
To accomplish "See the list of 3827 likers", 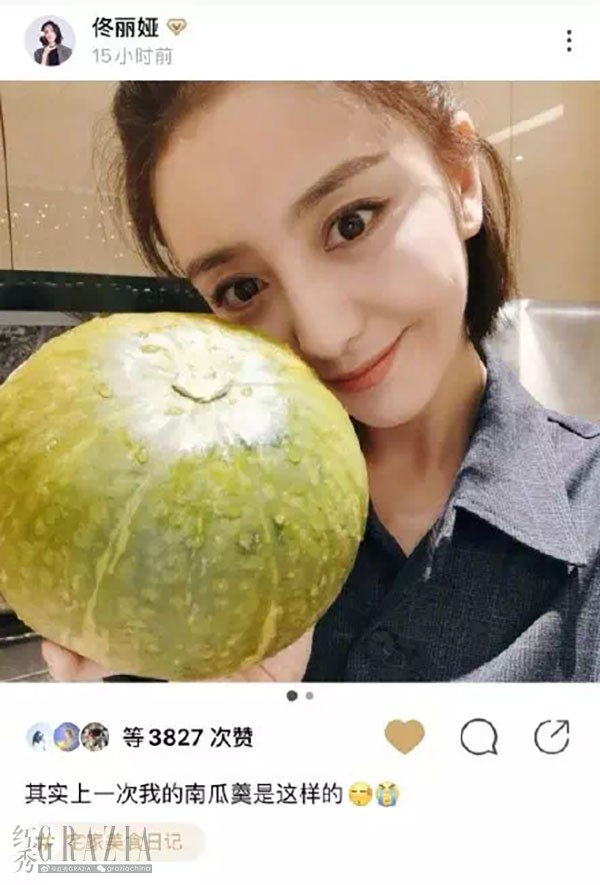I will click(x=186, y=738).
